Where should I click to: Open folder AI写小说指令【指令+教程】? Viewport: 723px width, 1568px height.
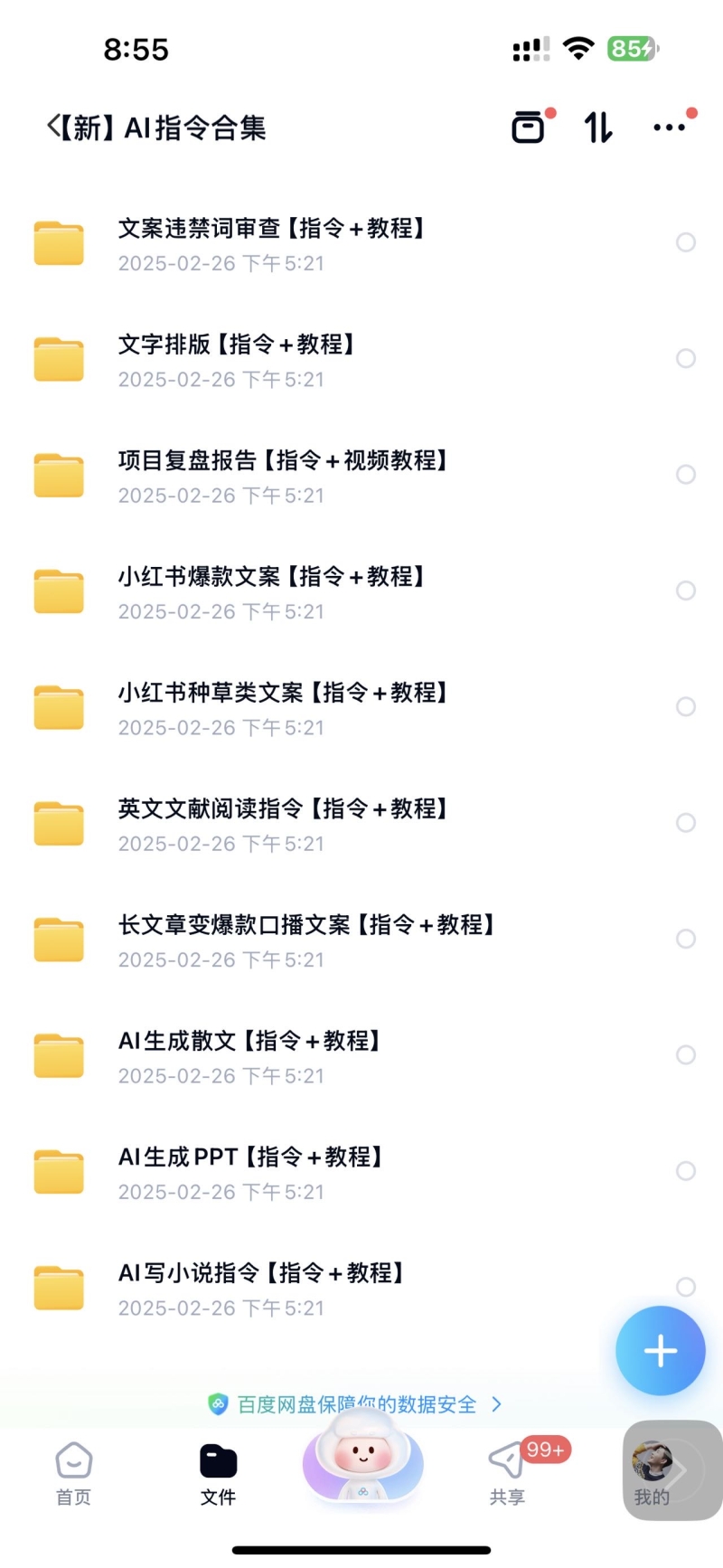(x=361, y=1288)
